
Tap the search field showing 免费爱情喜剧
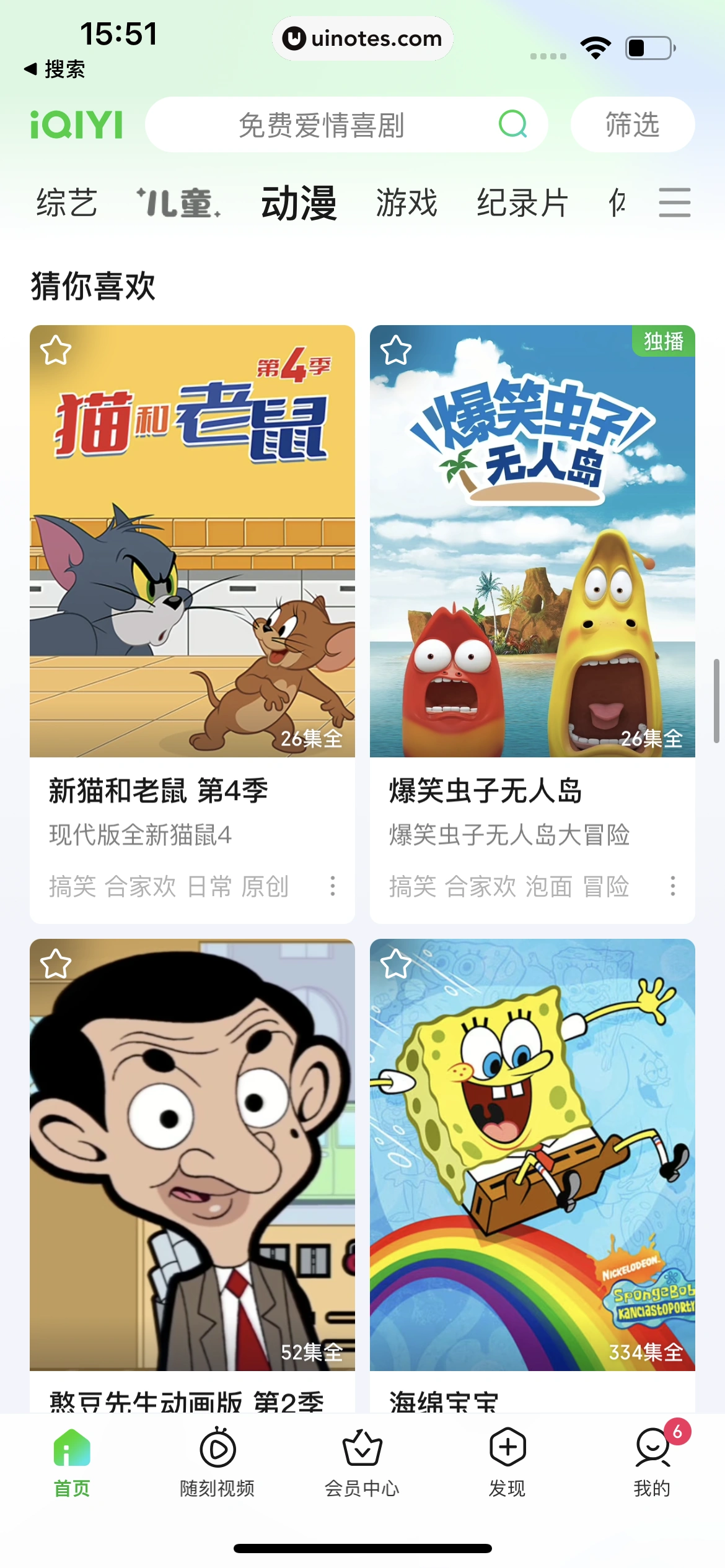322,124
